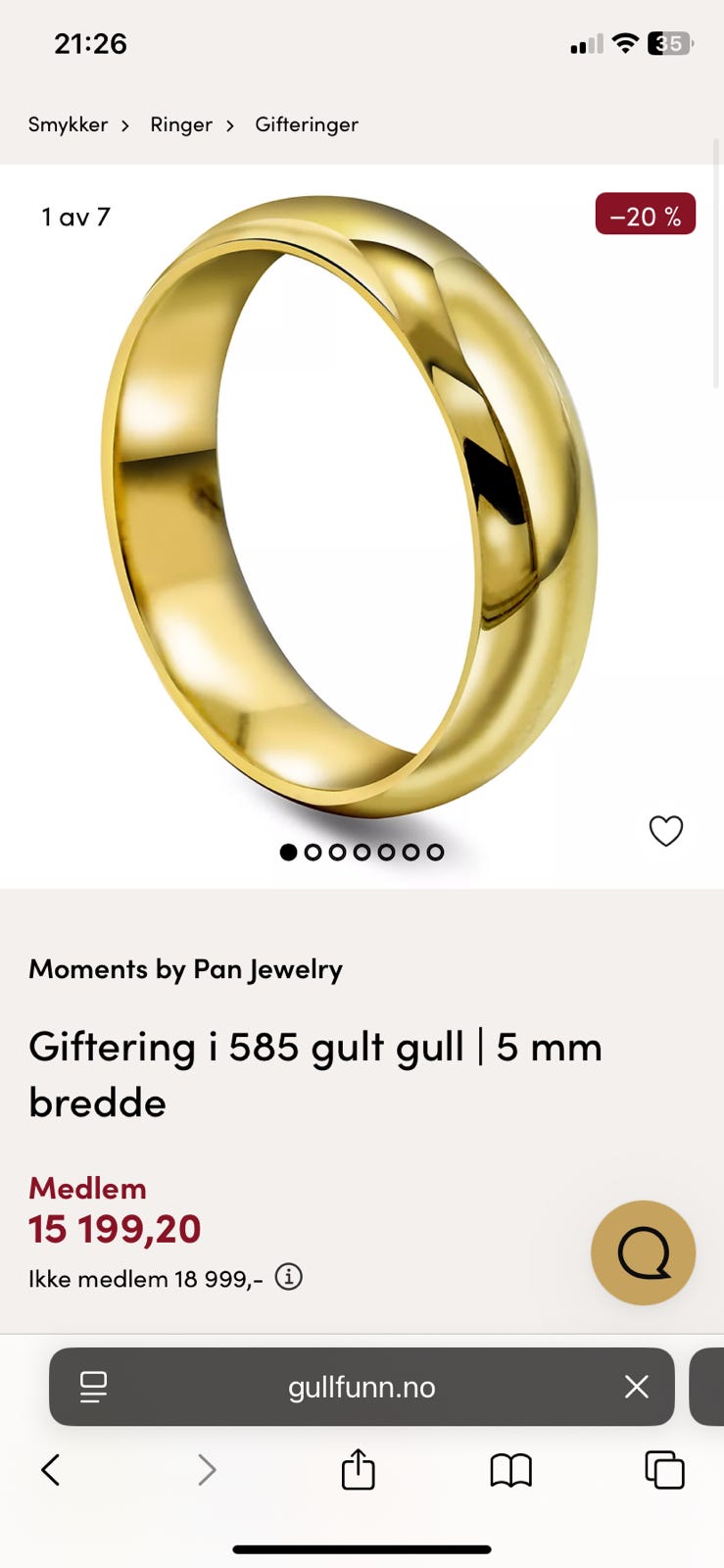Open Safari bookmarks icon
Viewport: 724px width, 1568px height.
click(x=511, y=1469)
